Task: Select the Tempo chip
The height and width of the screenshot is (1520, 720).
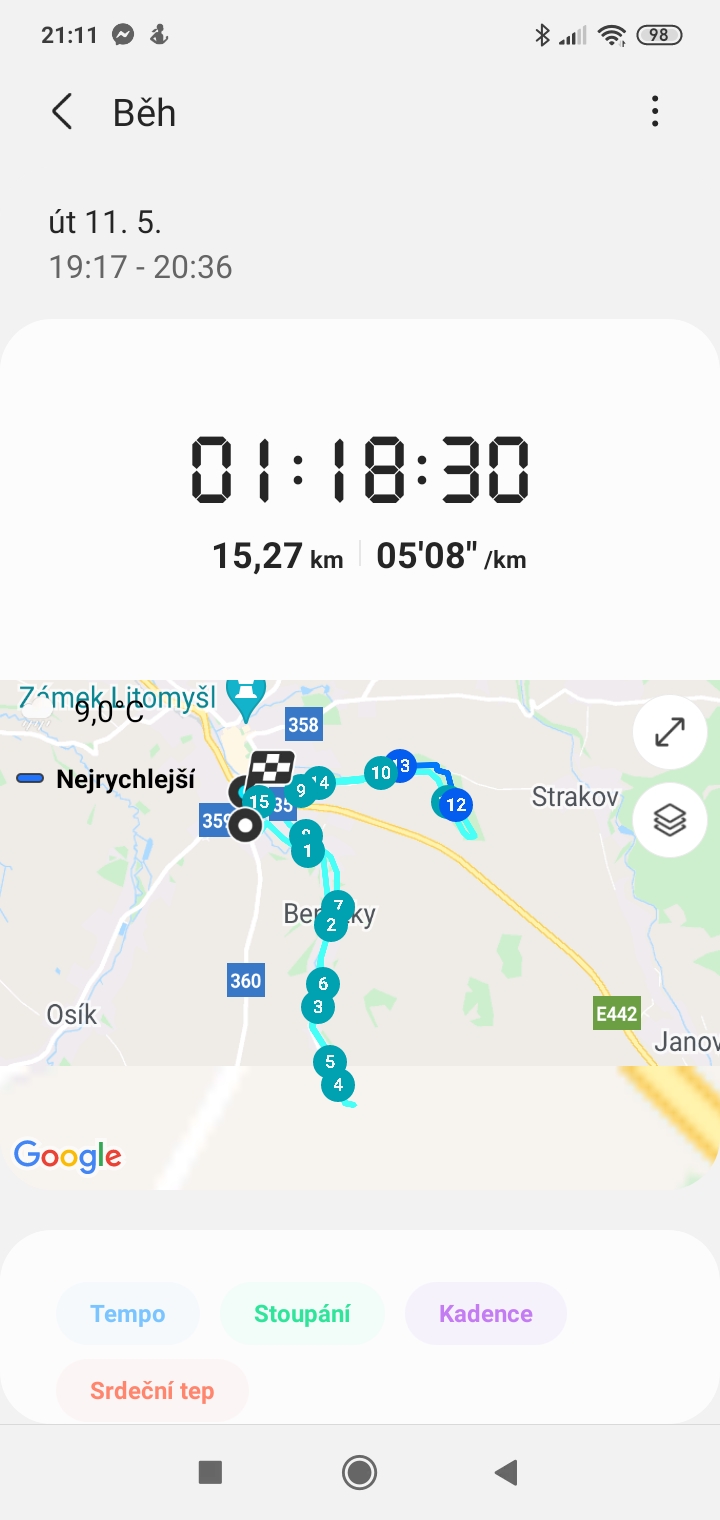Action: 128,1313
